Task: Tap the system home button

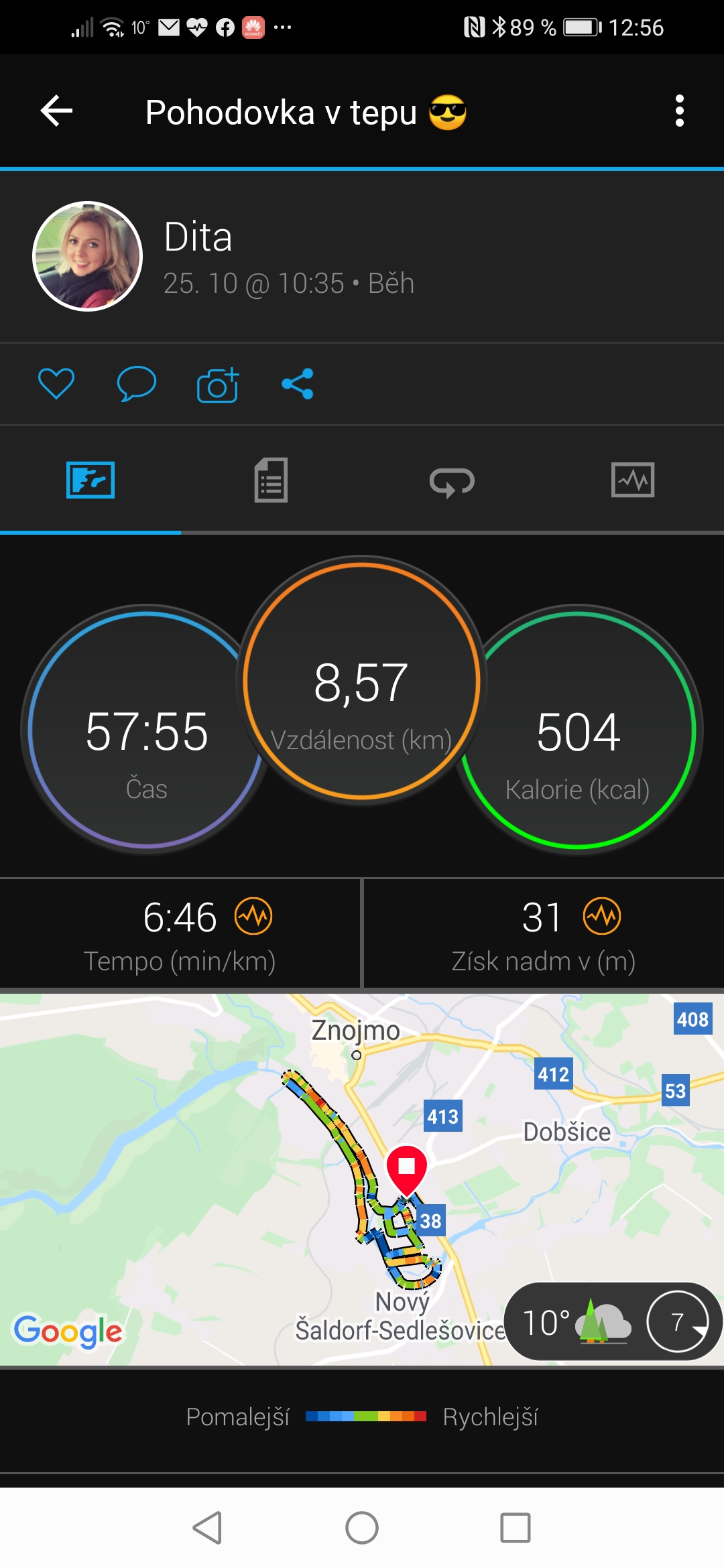Action: [x=362, y=1528]
